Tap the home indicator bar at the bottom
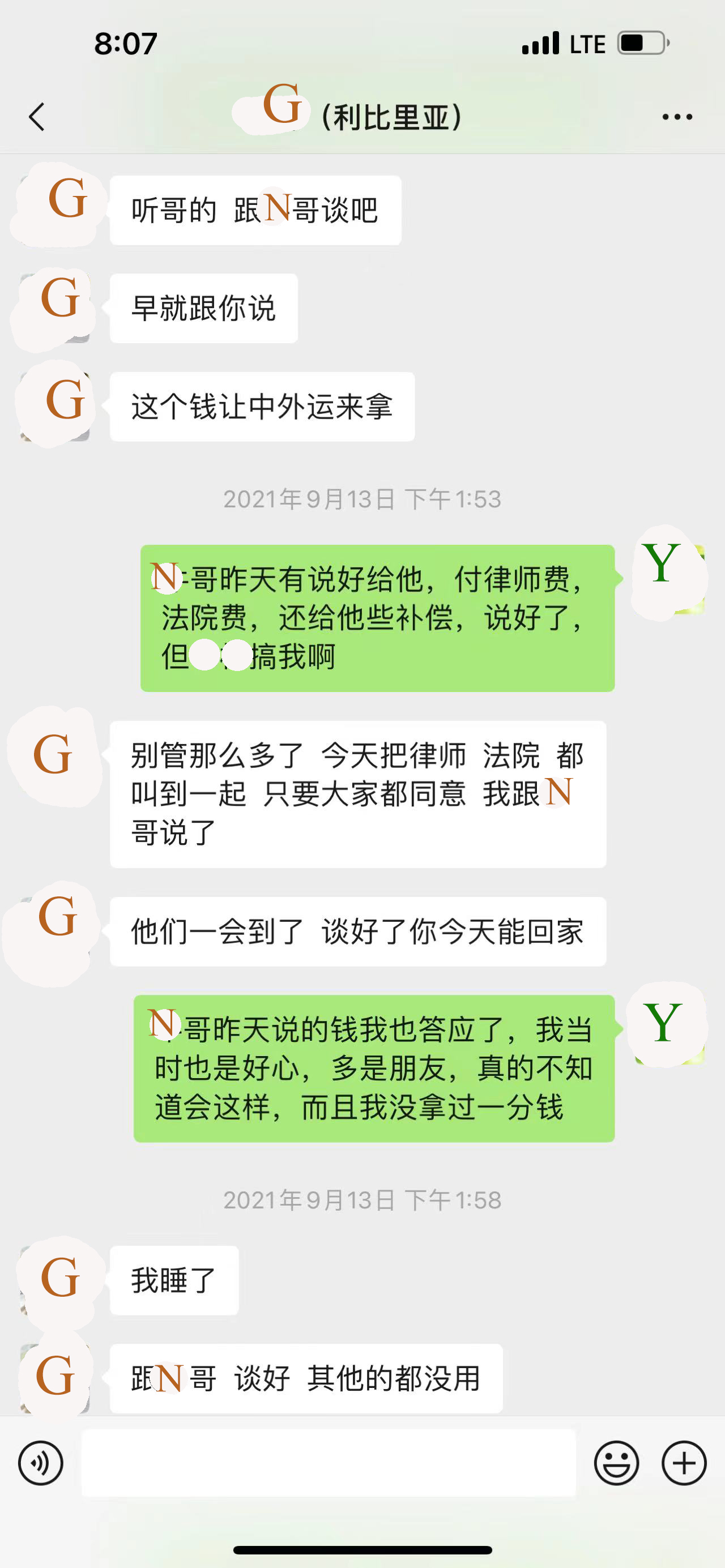The height and width of the screenshot is (1568, 725). coord(362,1549)
